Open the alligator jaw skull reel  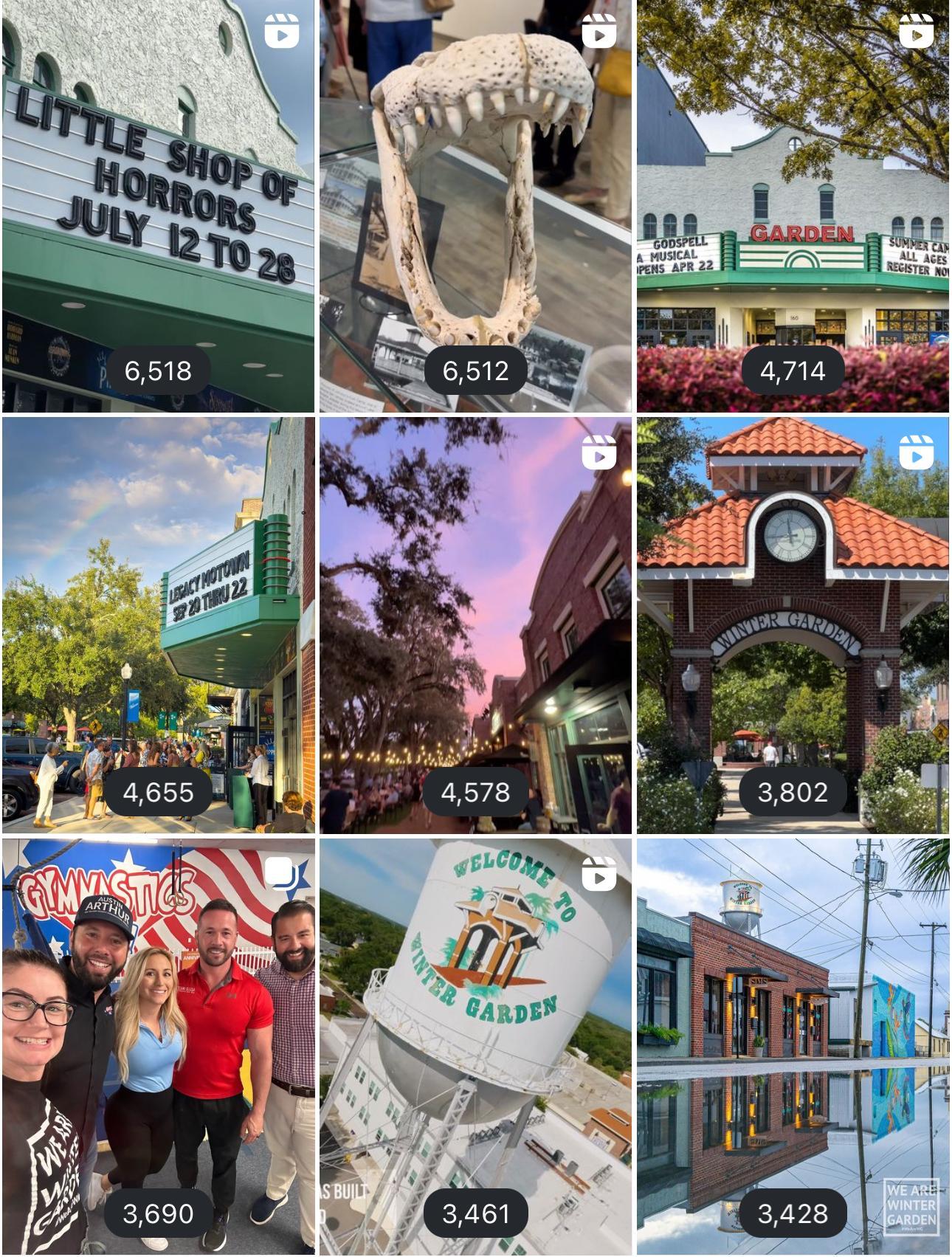[475, 205]
